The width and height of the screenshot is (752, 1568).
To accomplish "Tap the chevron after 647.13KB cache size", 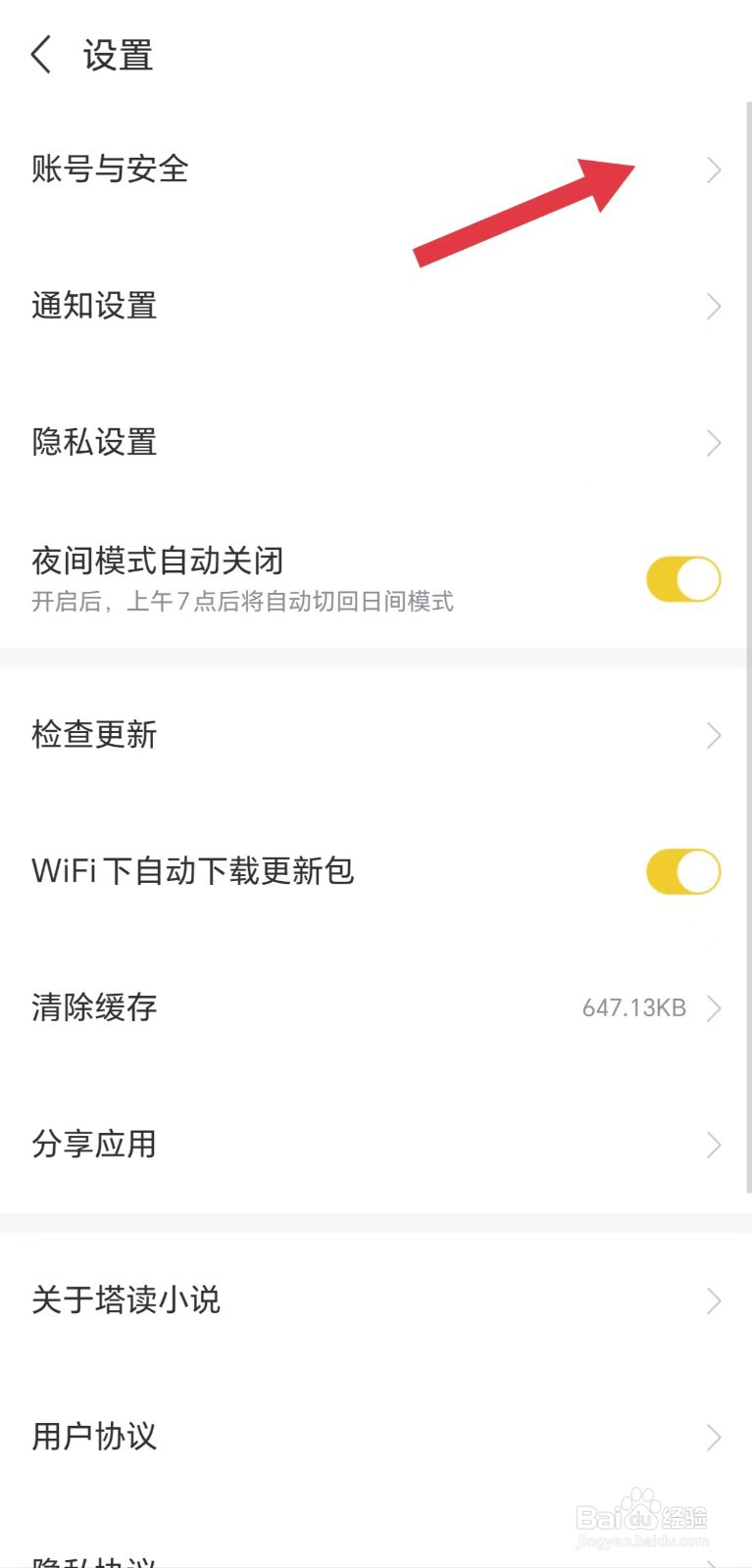I will (x=715, y=1007).
